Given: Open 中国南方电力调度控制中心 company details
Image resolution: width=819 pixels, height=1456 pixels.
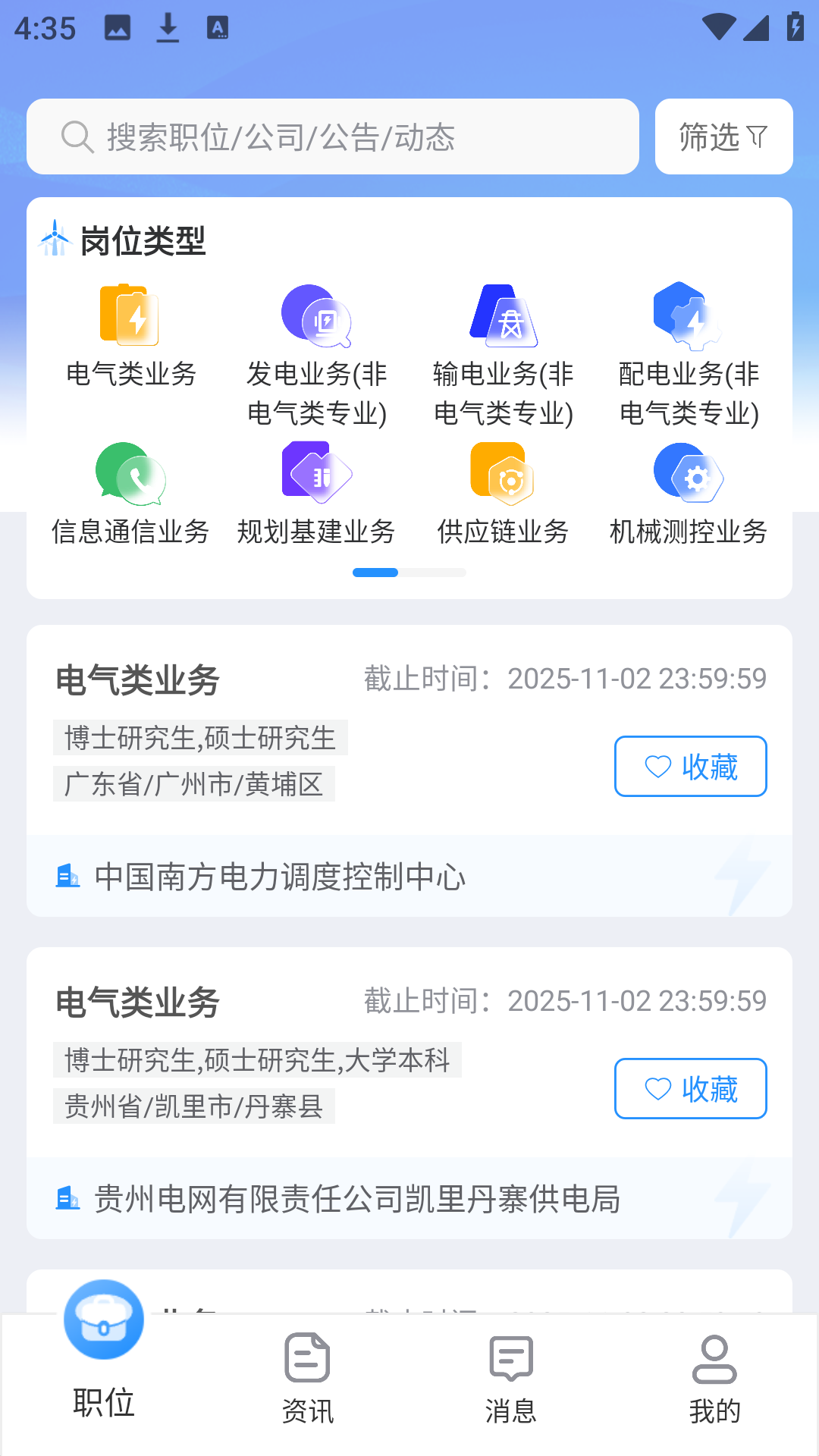Looking at the screenshot, I should click(x=280, y=877).
